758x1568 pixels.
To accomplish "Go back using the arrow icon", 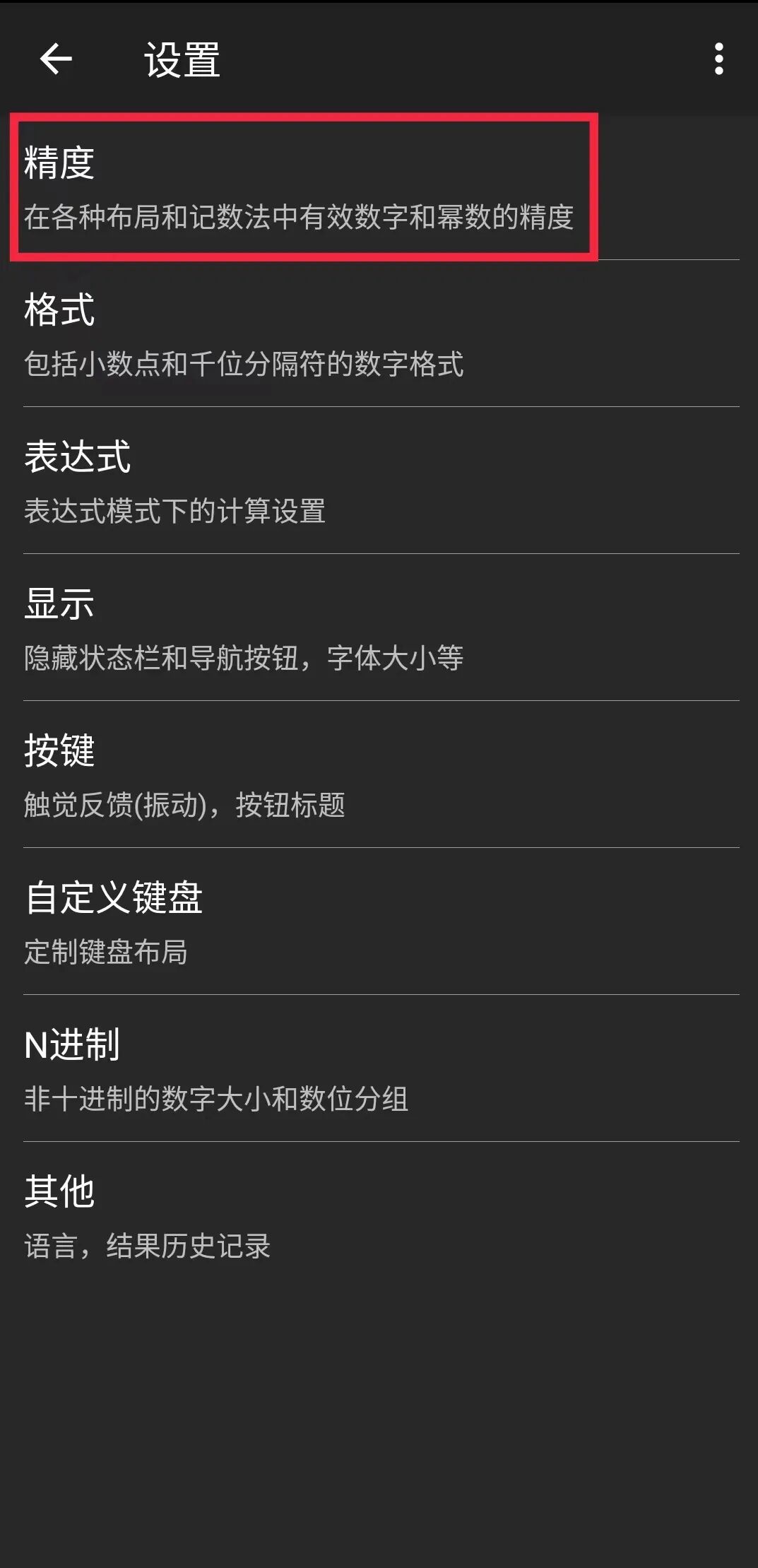I will (x=56, y=59).
